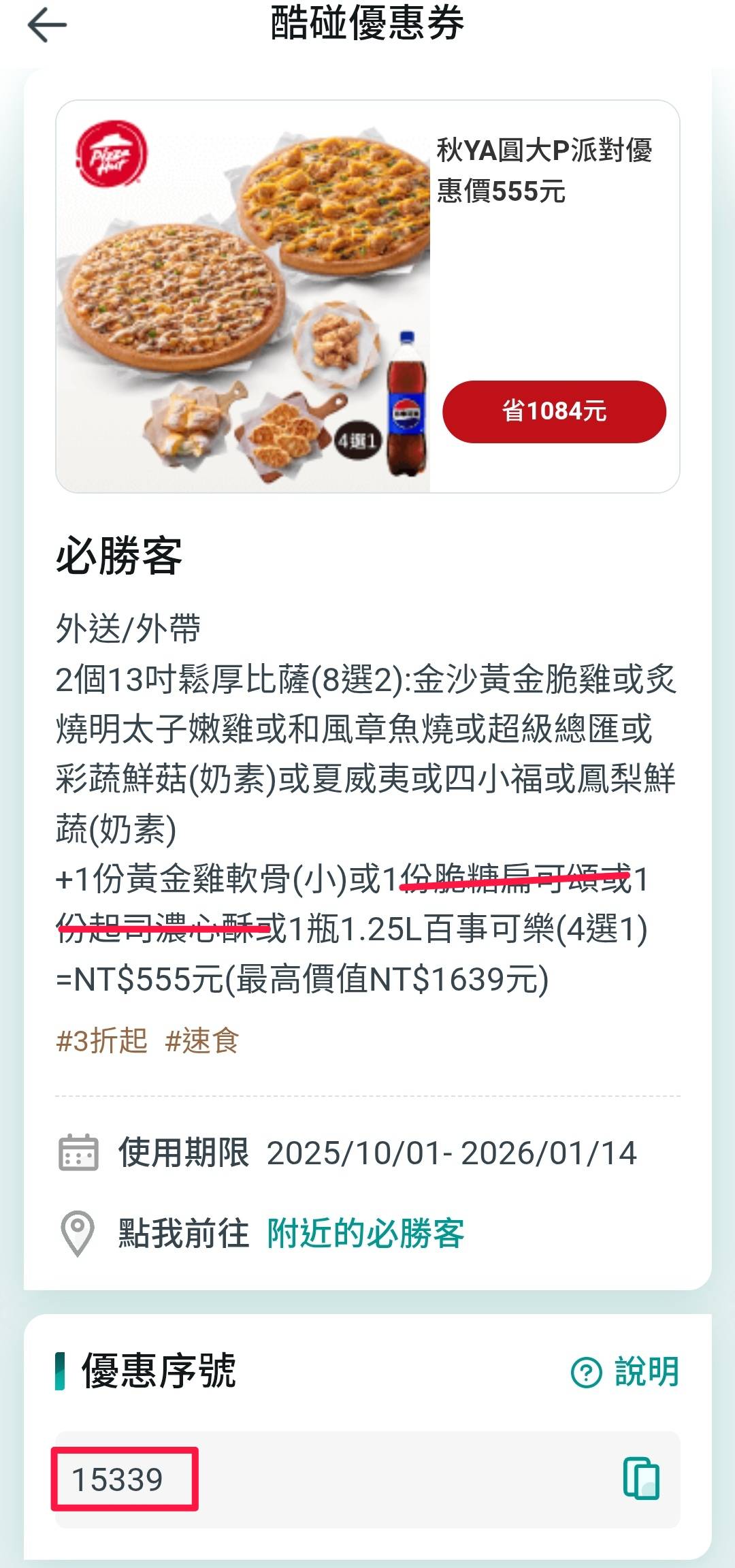Go back using the top-left arrow
Image resolution: width=735 pixels, height=1568 pixels.
pyautogui.click(x=46, y=25)
